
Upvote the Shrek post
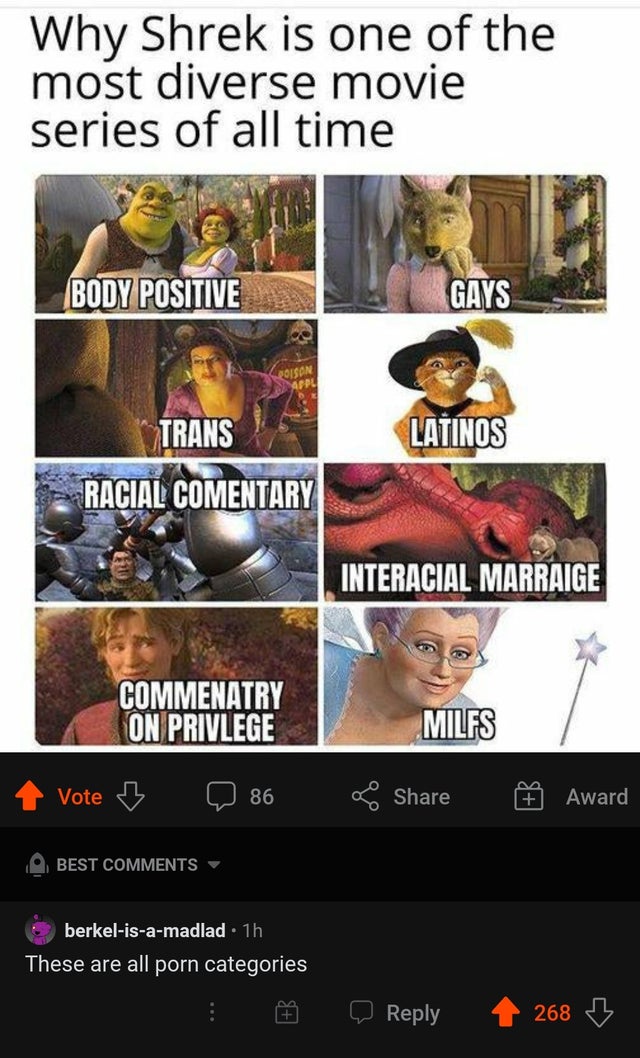click(x=31, y=797)
